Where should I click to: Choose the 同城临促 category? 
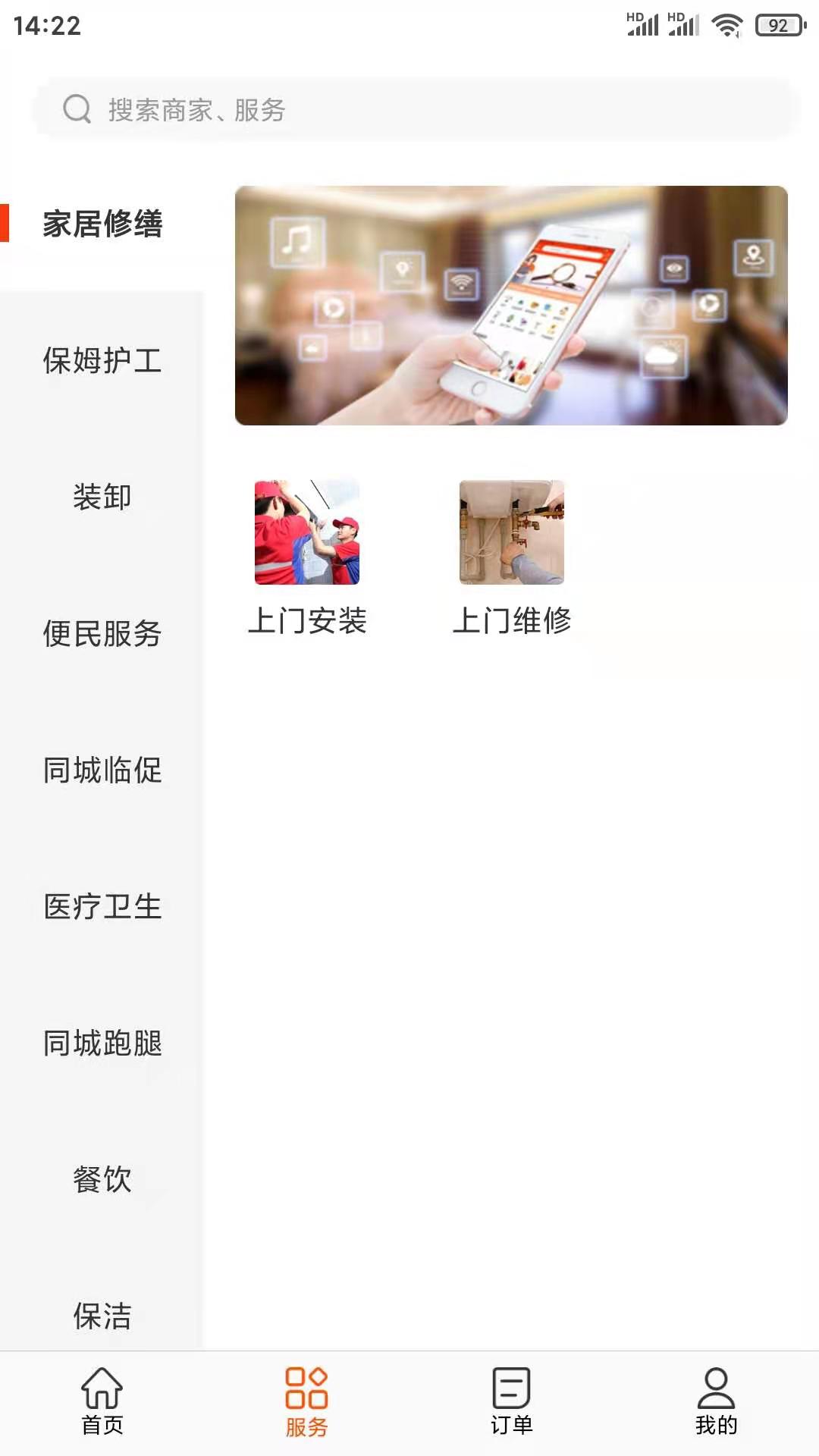coord(102,770)
